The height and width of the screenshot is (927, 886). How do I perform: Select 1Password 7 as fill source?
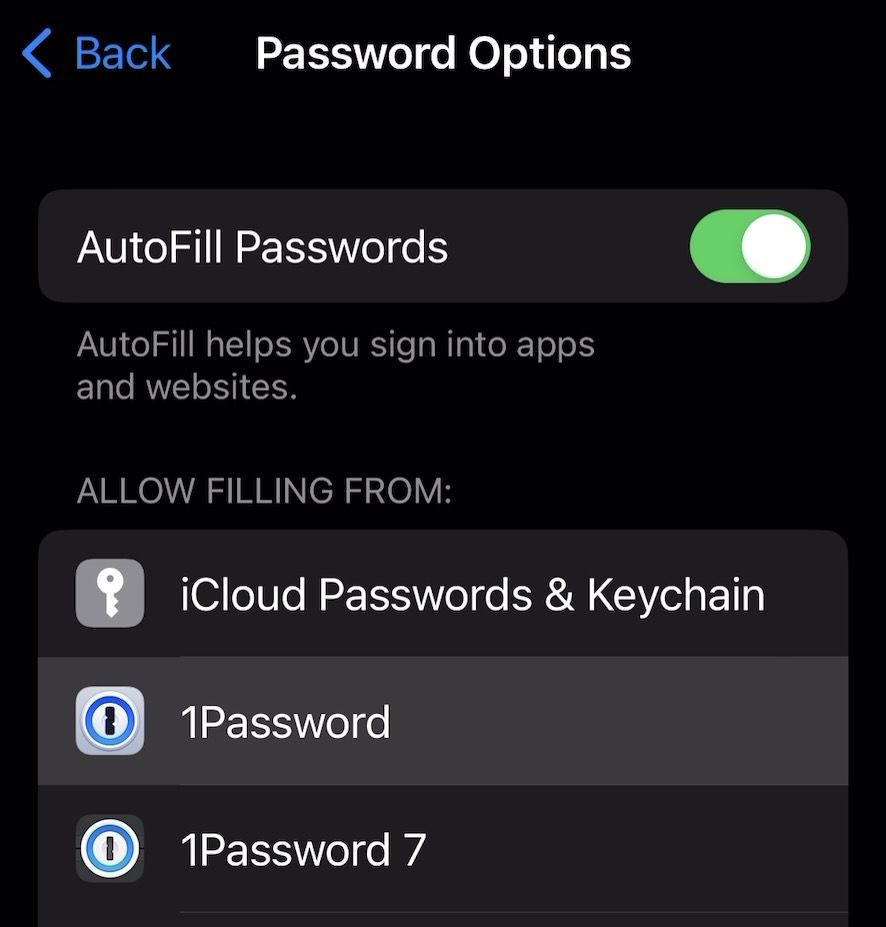(442, 850)
